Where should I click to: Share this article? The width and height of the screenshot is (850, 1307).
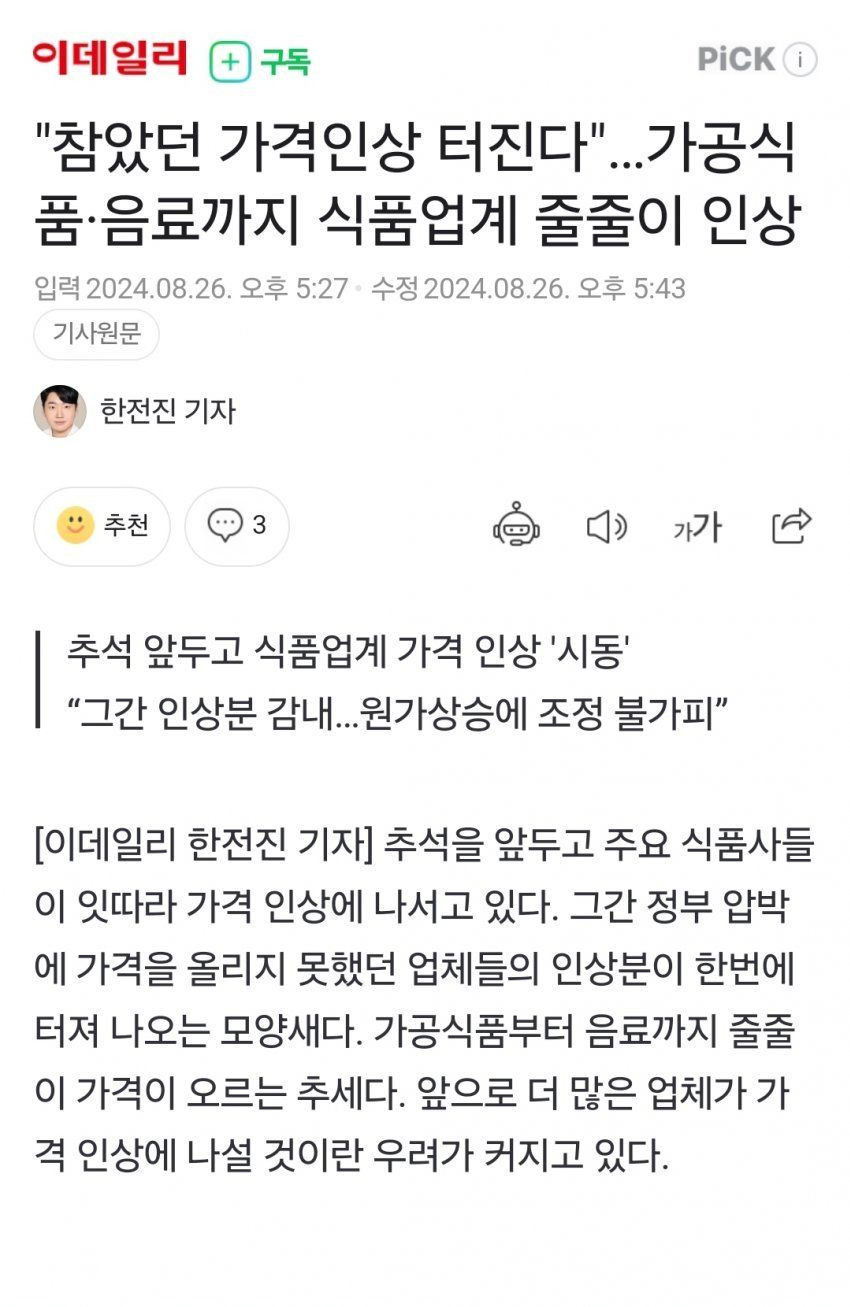click(x=791, y=526)
